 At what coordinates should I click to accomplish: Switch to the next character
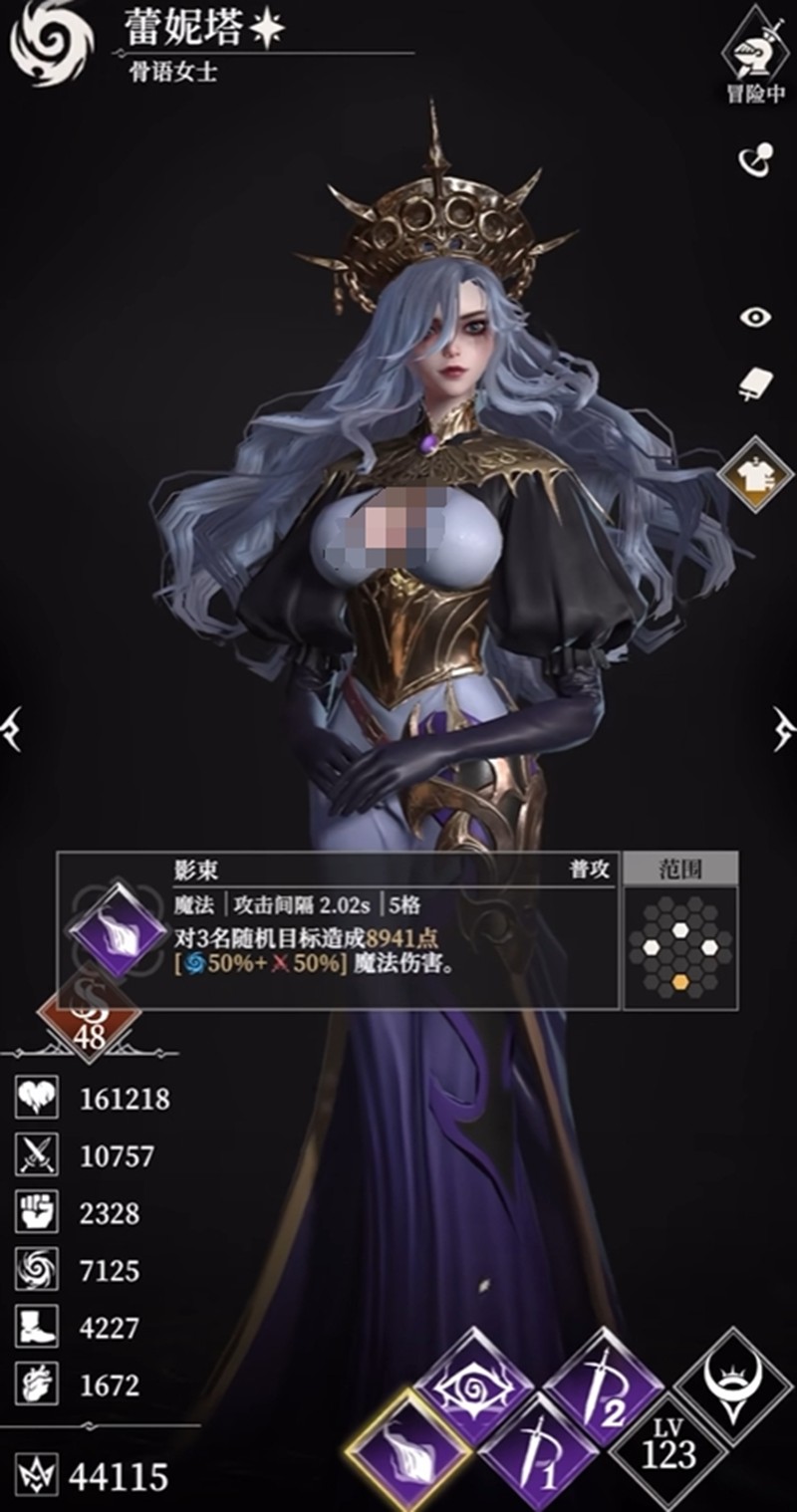point(784,728)
